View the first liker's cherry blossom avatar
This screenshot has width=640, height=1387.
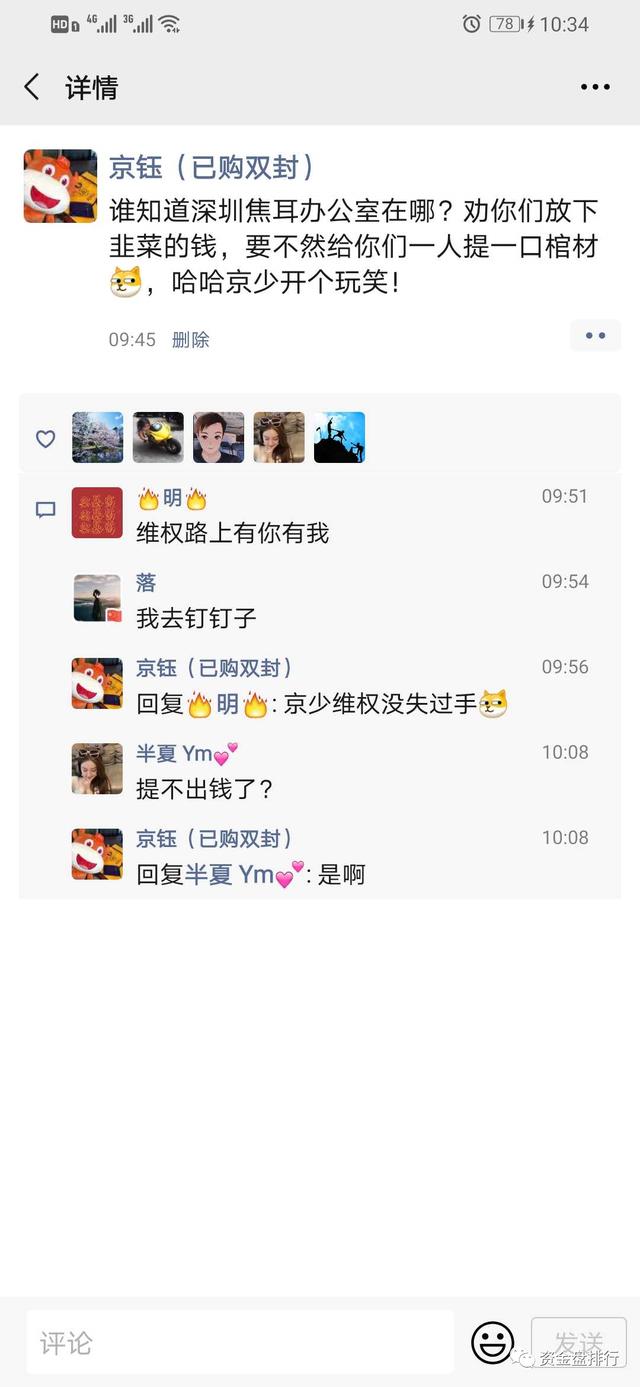pos(98,438)
